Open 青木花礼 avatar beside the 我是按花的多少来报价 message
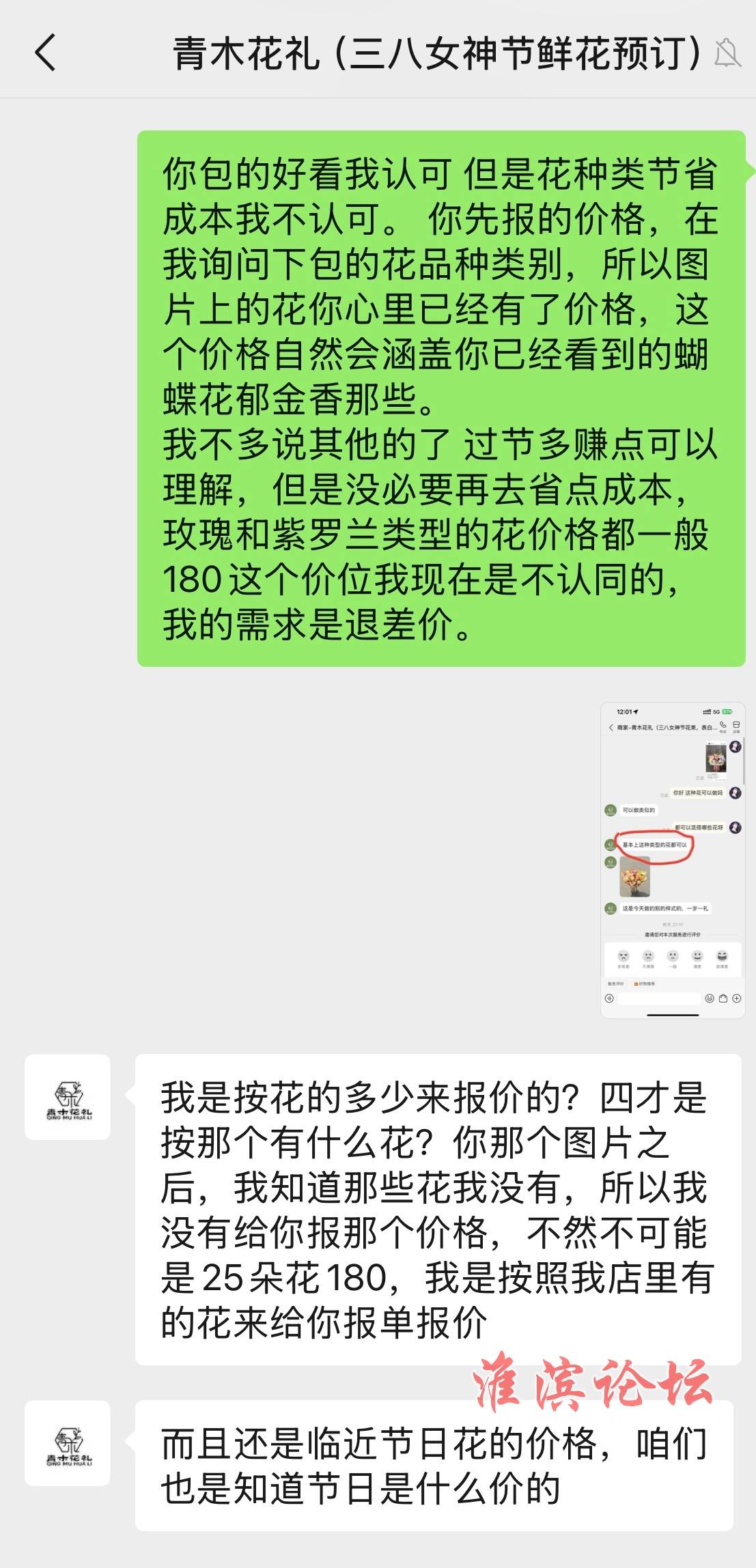 coord(68,1097)
